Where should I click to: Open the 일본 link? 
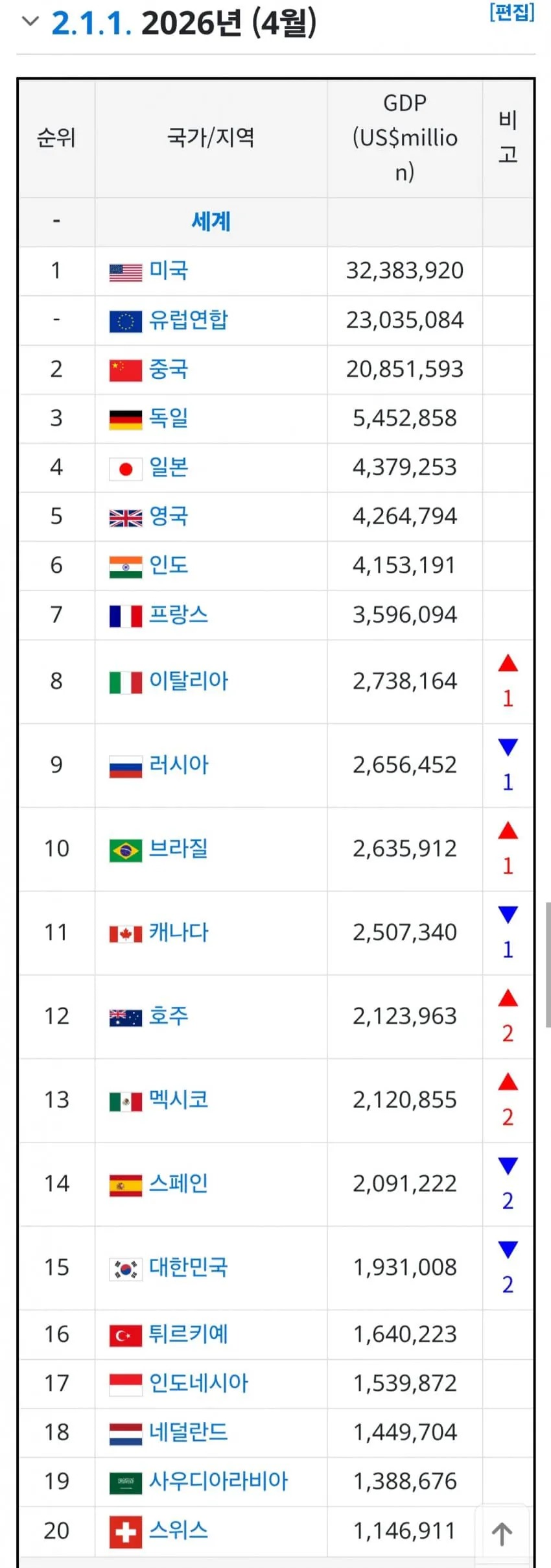[x=169, y=467]
